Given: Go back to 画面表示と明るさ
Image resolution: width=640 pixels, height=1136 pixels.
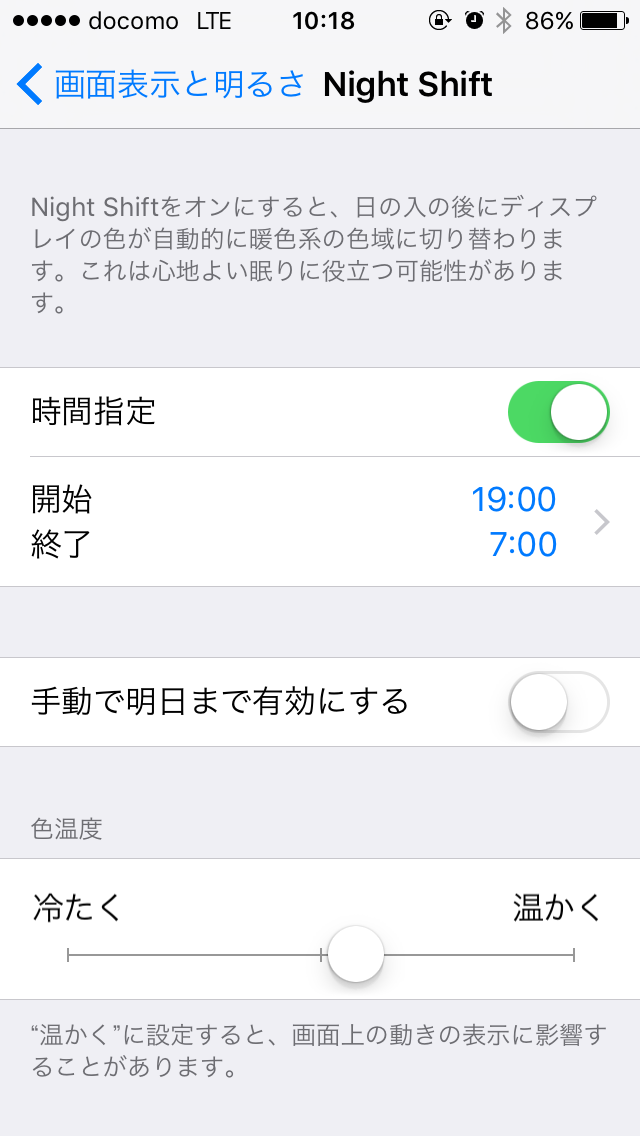Looking at the screenshot, I should tap(160, 85).
